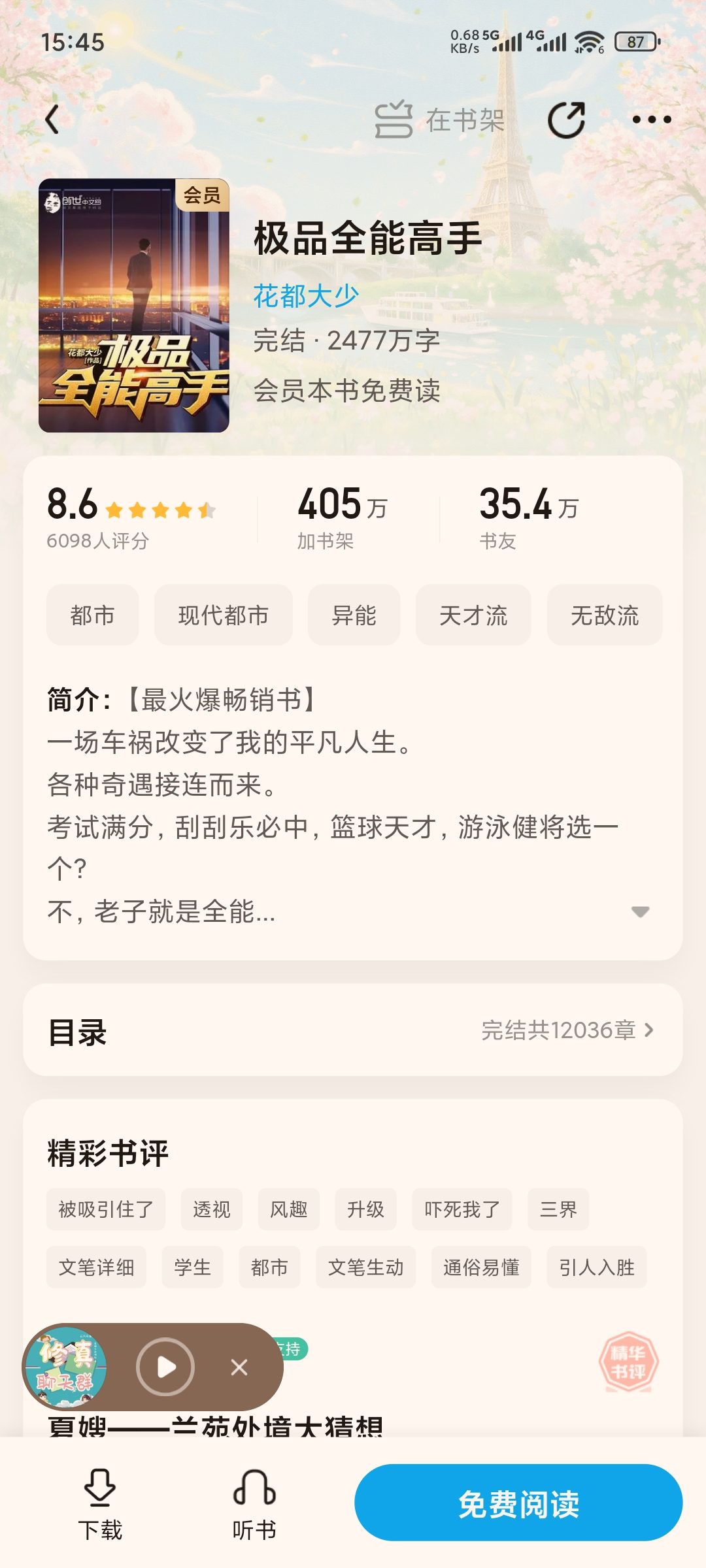The height and width of the screenshot is (1568, 706).
Task: Tap 免费阅读 to read for free
Action: 518,1503
